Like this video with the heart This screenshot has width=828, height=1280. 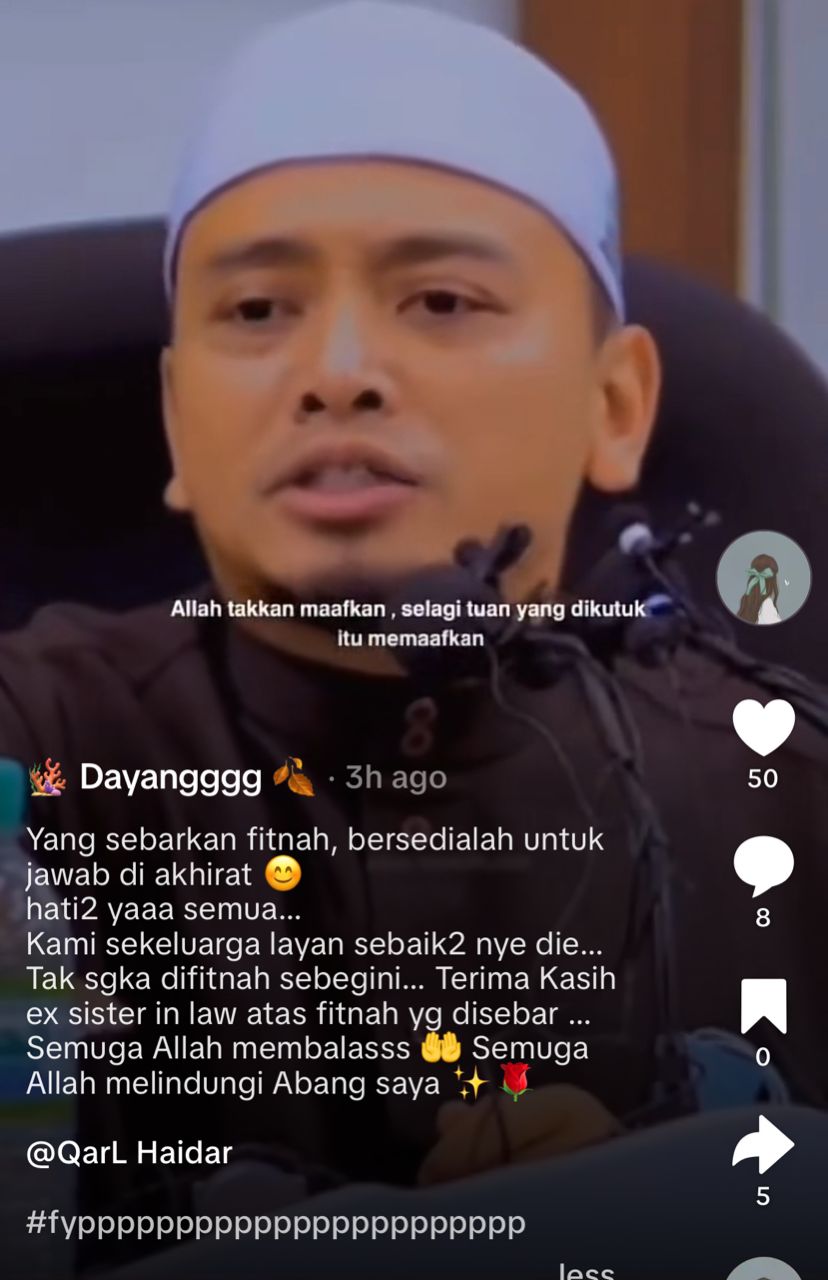[763, 727]
